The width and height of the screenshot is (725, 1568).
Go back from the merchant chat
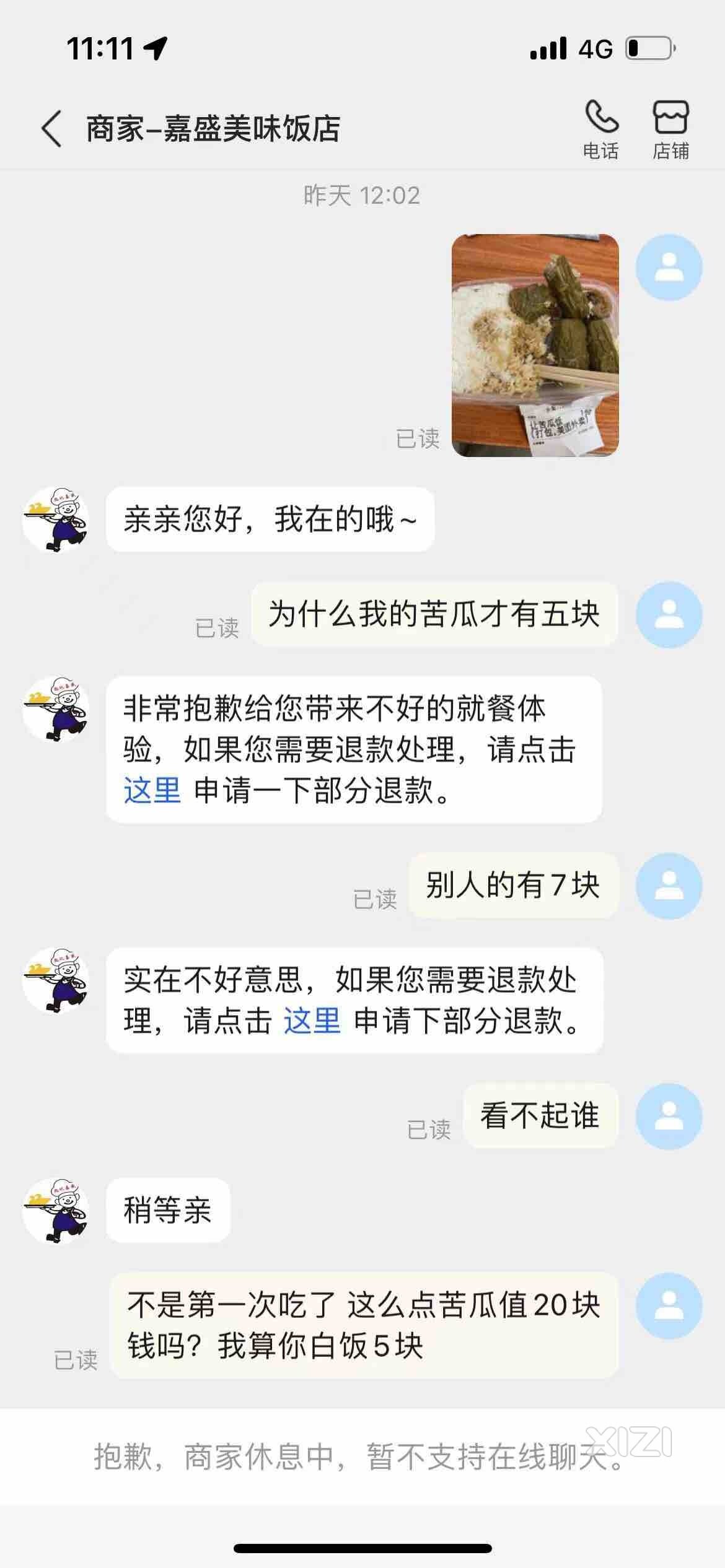52,129
